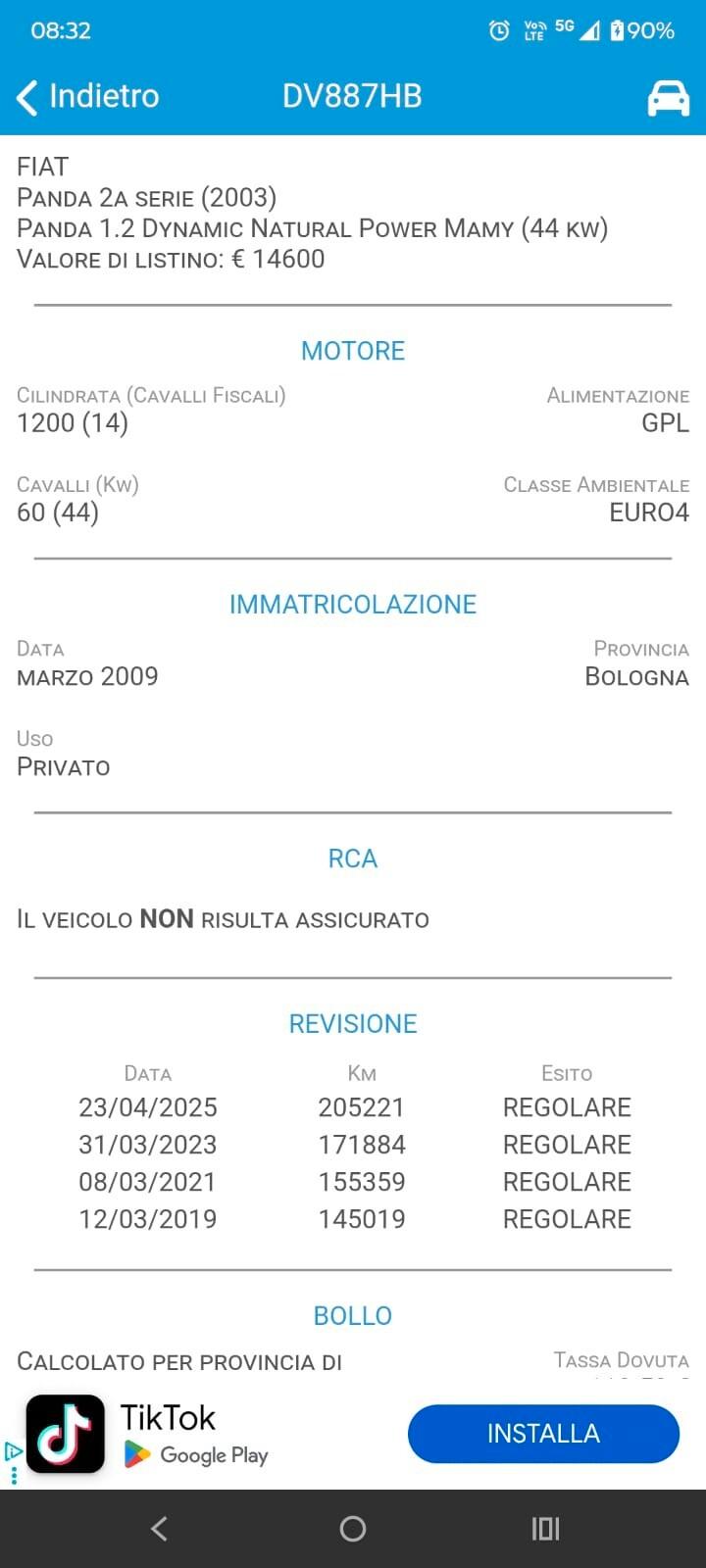Select the RCA section label

coord(352,857)
